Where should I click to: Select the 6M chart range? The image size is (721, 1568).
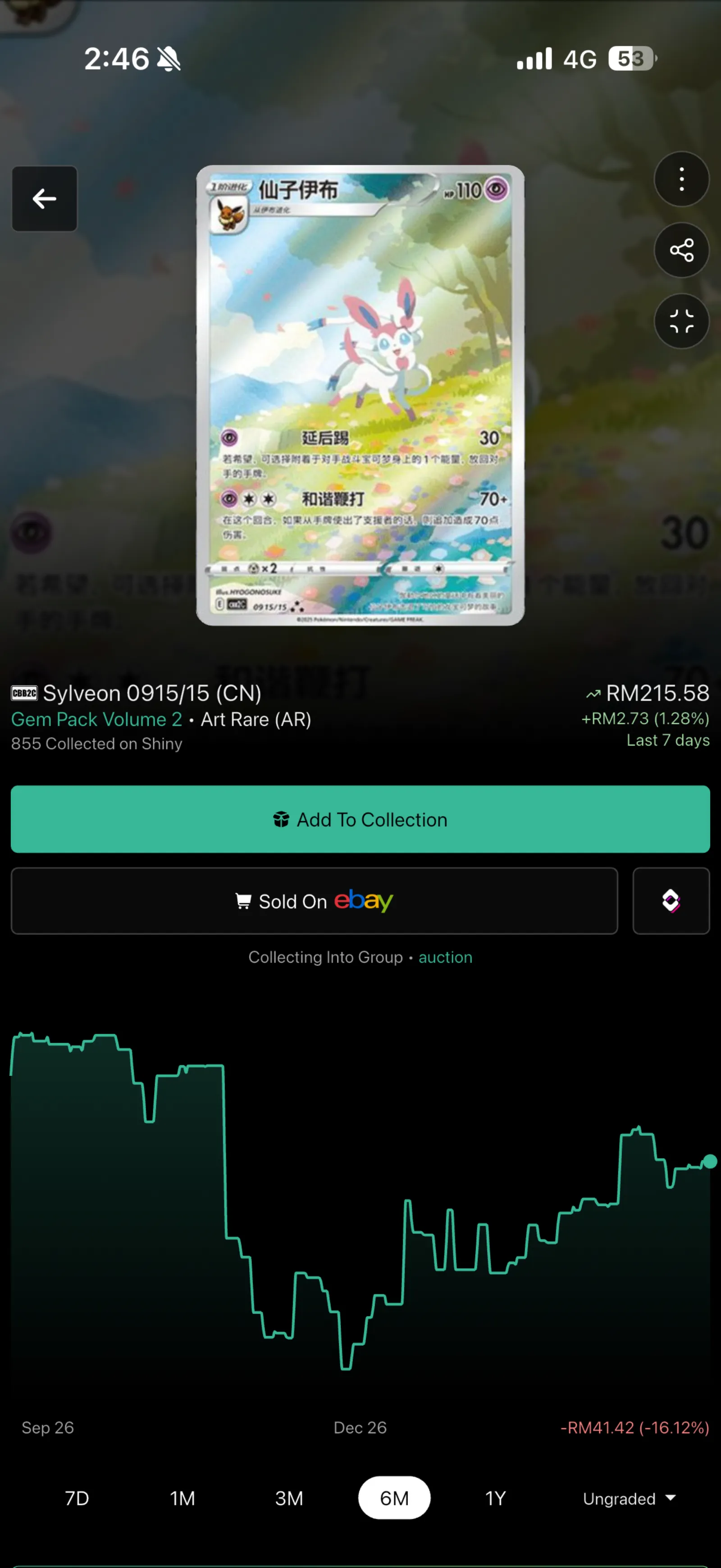pos(394,1498)
